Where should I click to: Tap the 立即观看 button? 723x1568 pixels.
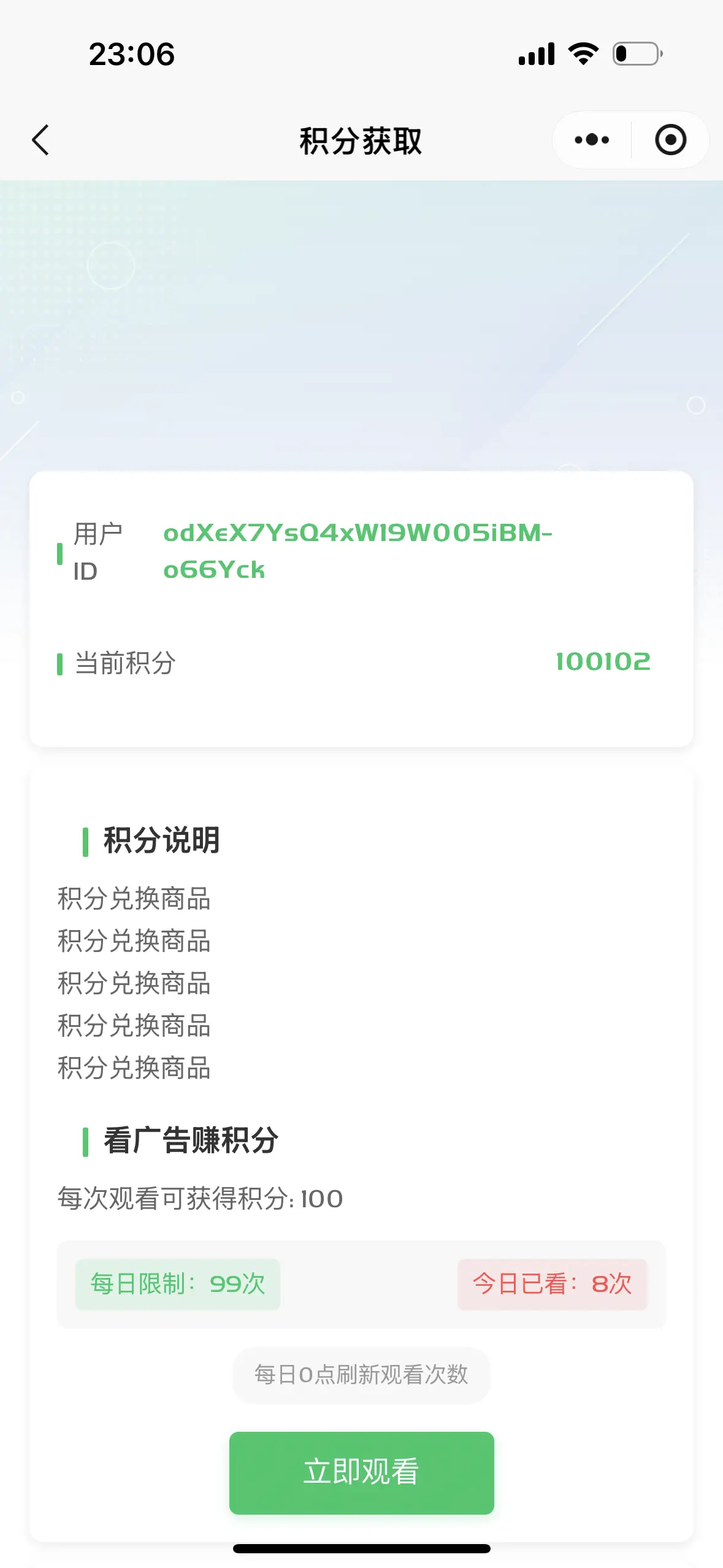(x=362, y=1473)
